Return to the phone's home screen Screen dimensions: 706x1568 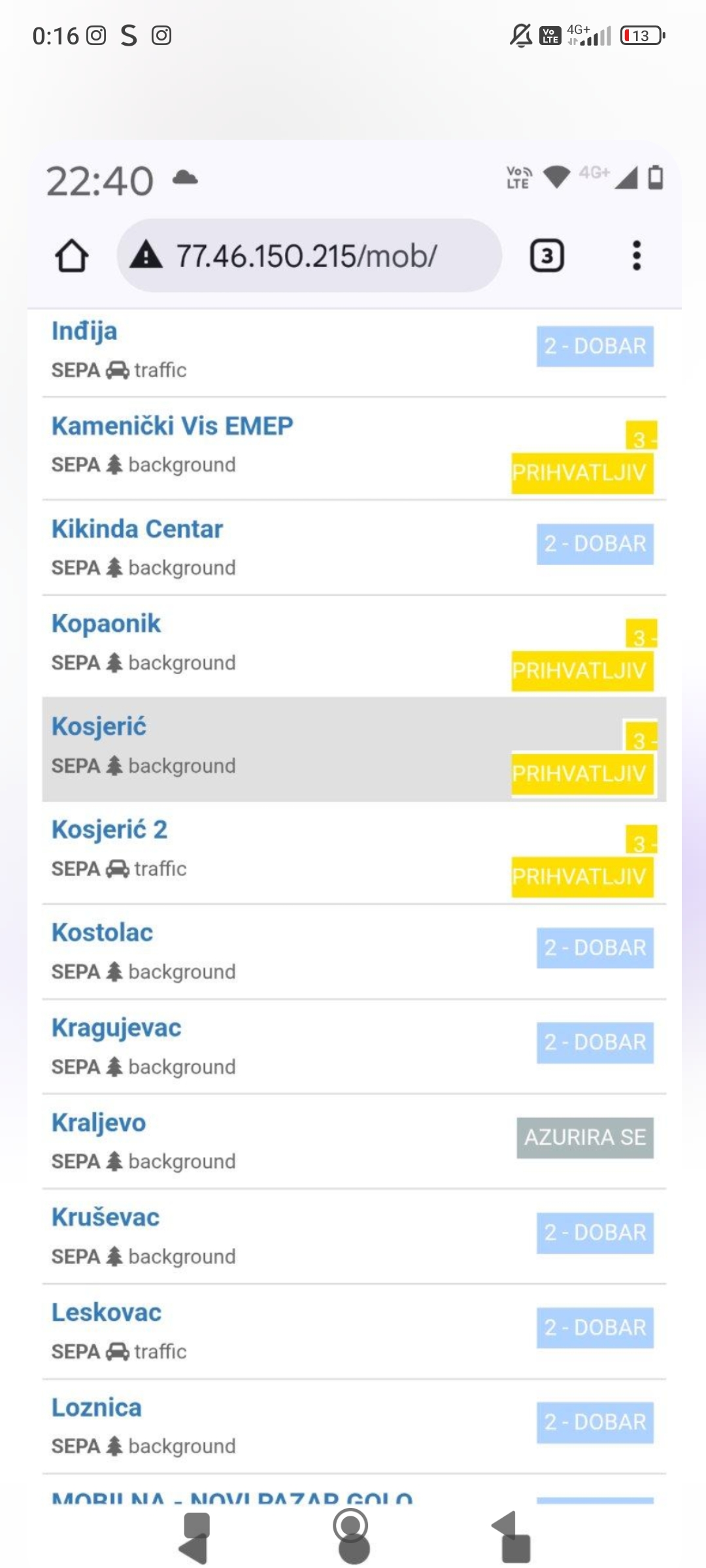coord(352,1539)
